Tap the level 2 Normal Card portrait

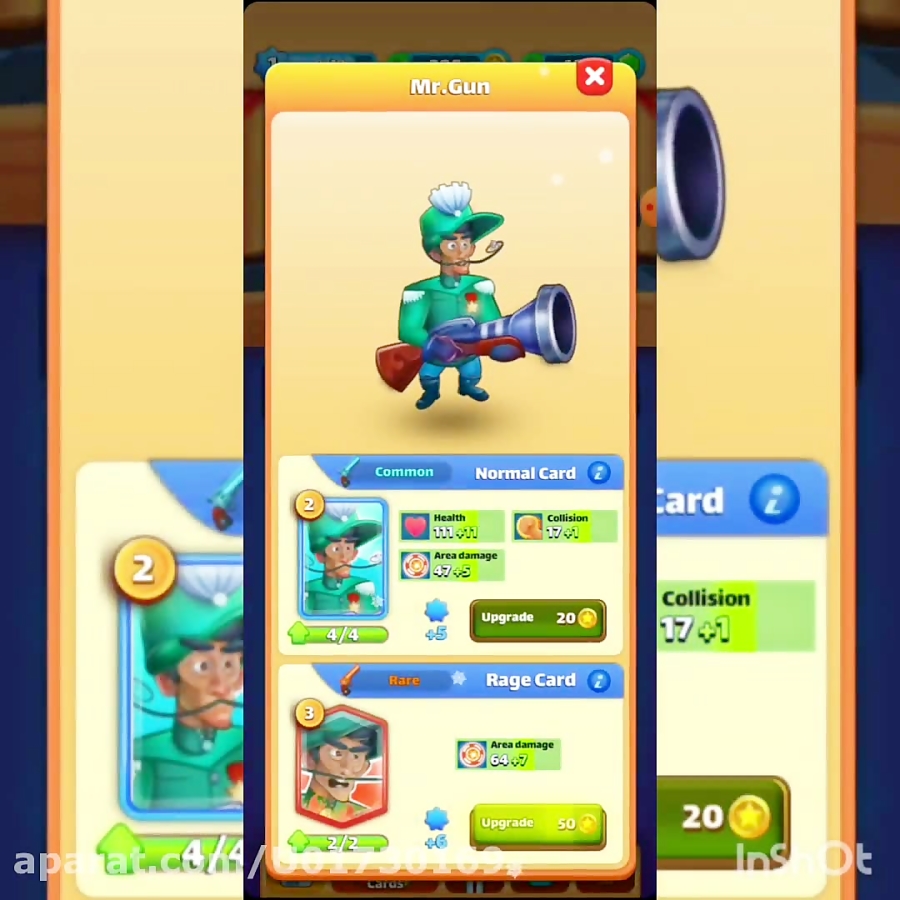[x=343, y=559]
